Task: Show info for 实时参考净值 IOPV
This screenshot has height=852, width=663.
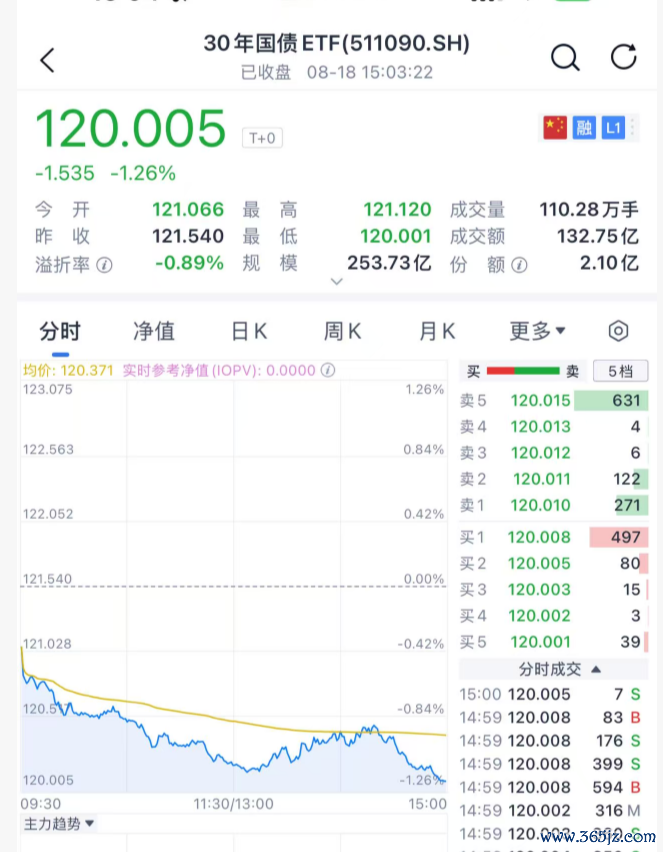Action: tap(328, 370)
